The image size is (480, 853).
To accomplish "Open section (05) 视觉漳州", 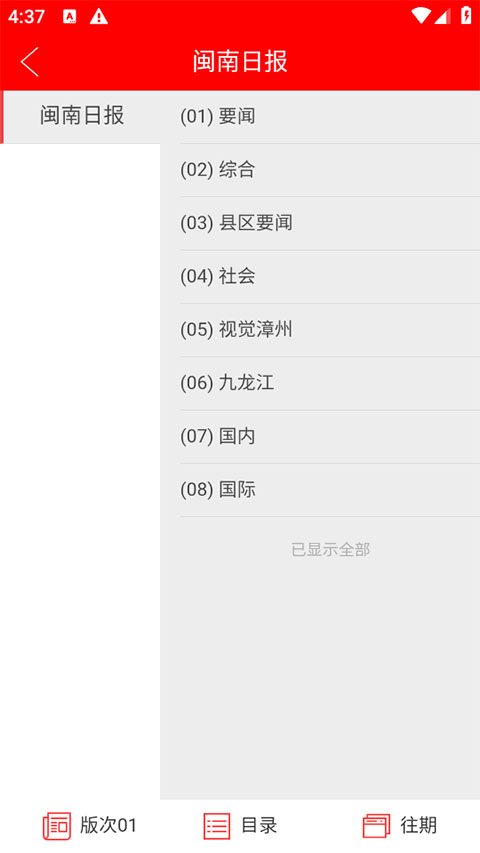I will pos(330,330).
